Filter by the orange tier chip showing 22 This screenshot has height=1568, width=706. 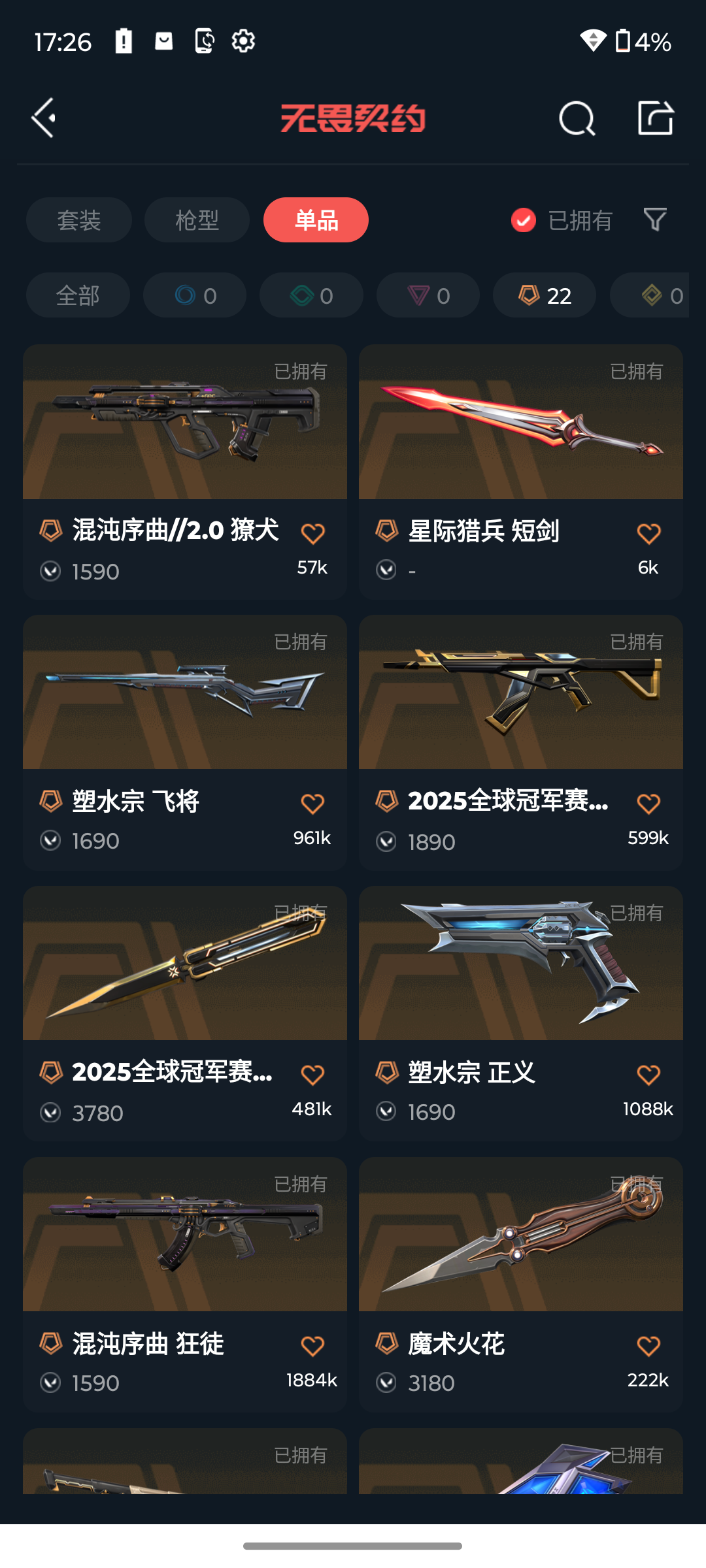click(x=545, y=296)
